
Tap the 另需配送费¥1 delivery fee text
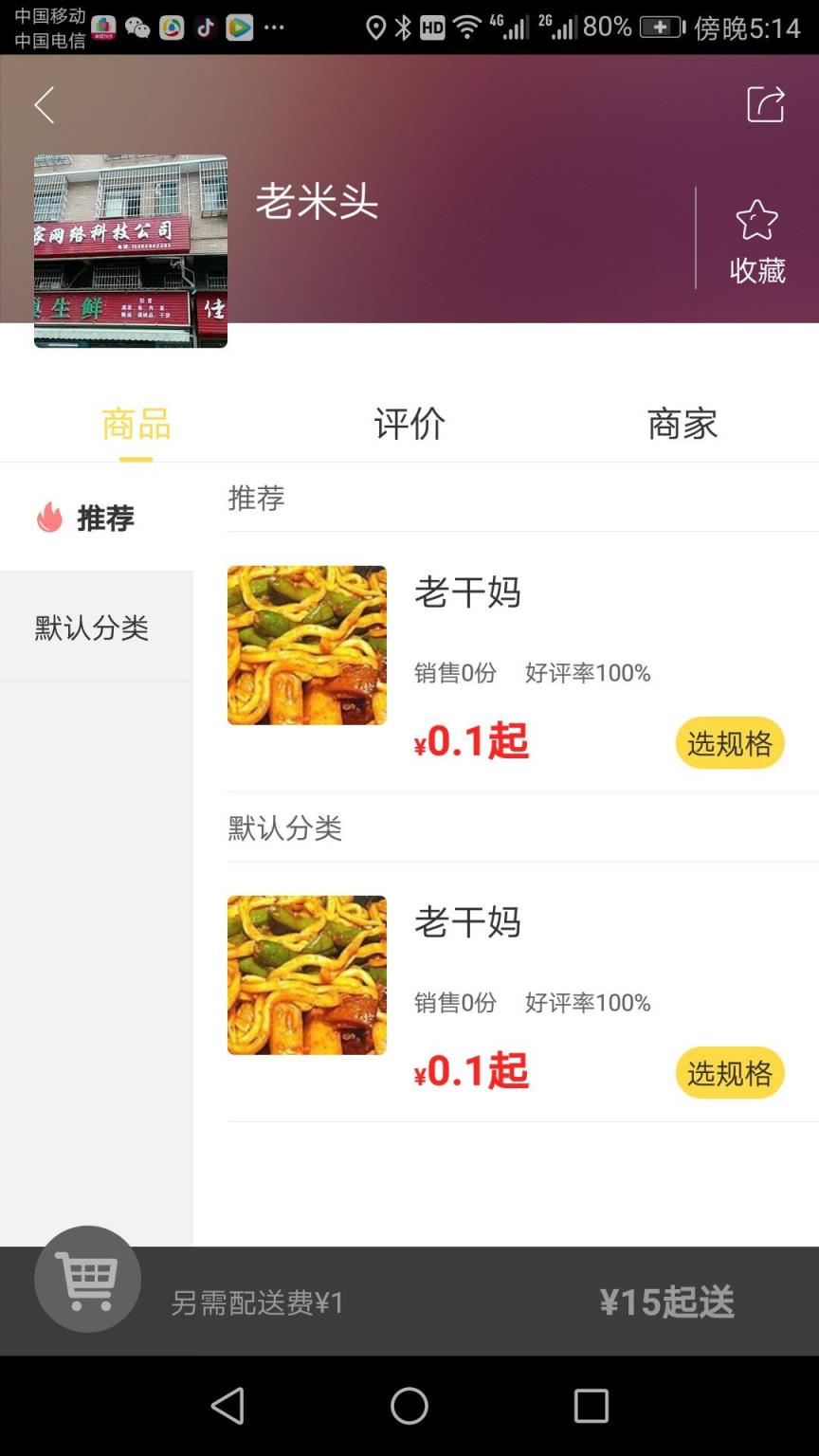(256, 1301)
